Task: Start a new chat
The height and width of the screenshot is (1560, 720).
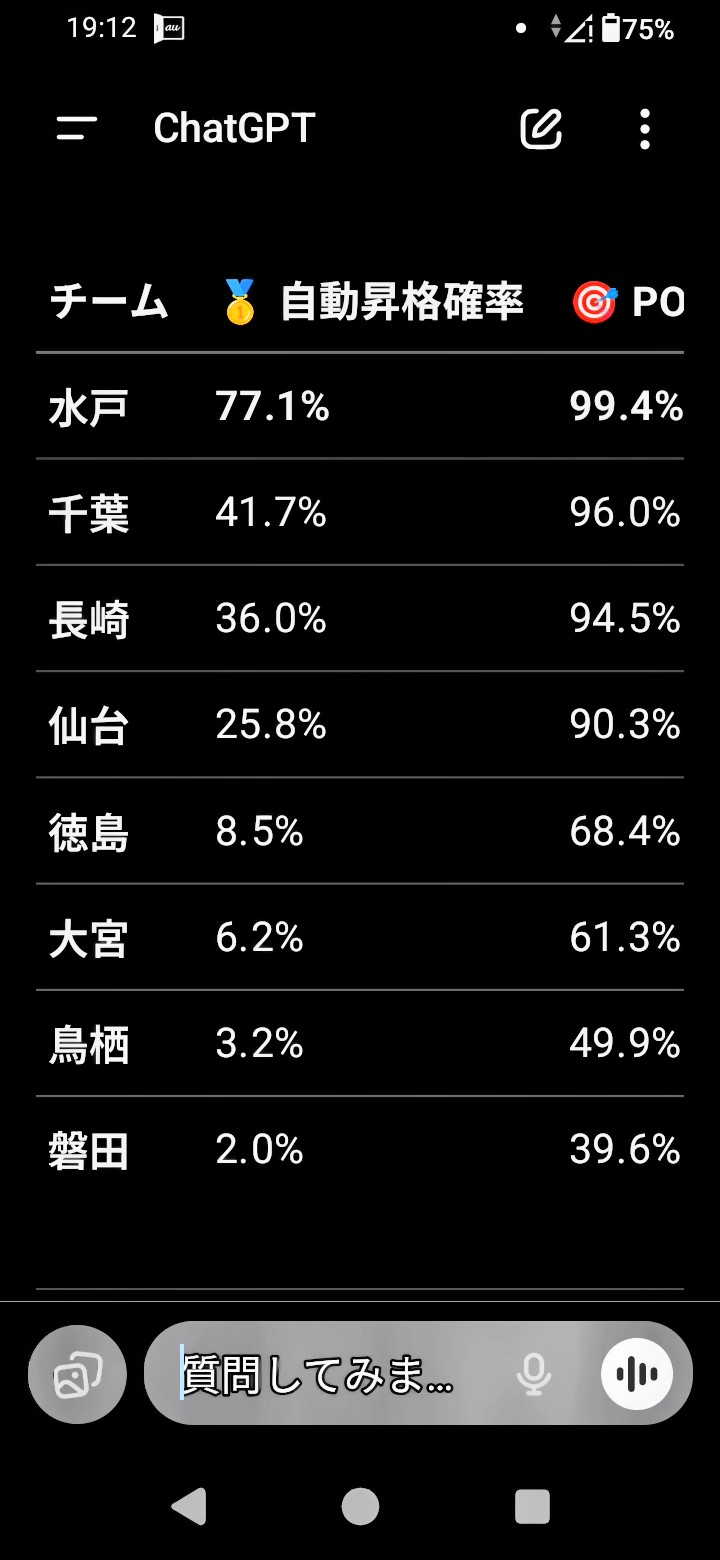Action: point(541,128)
